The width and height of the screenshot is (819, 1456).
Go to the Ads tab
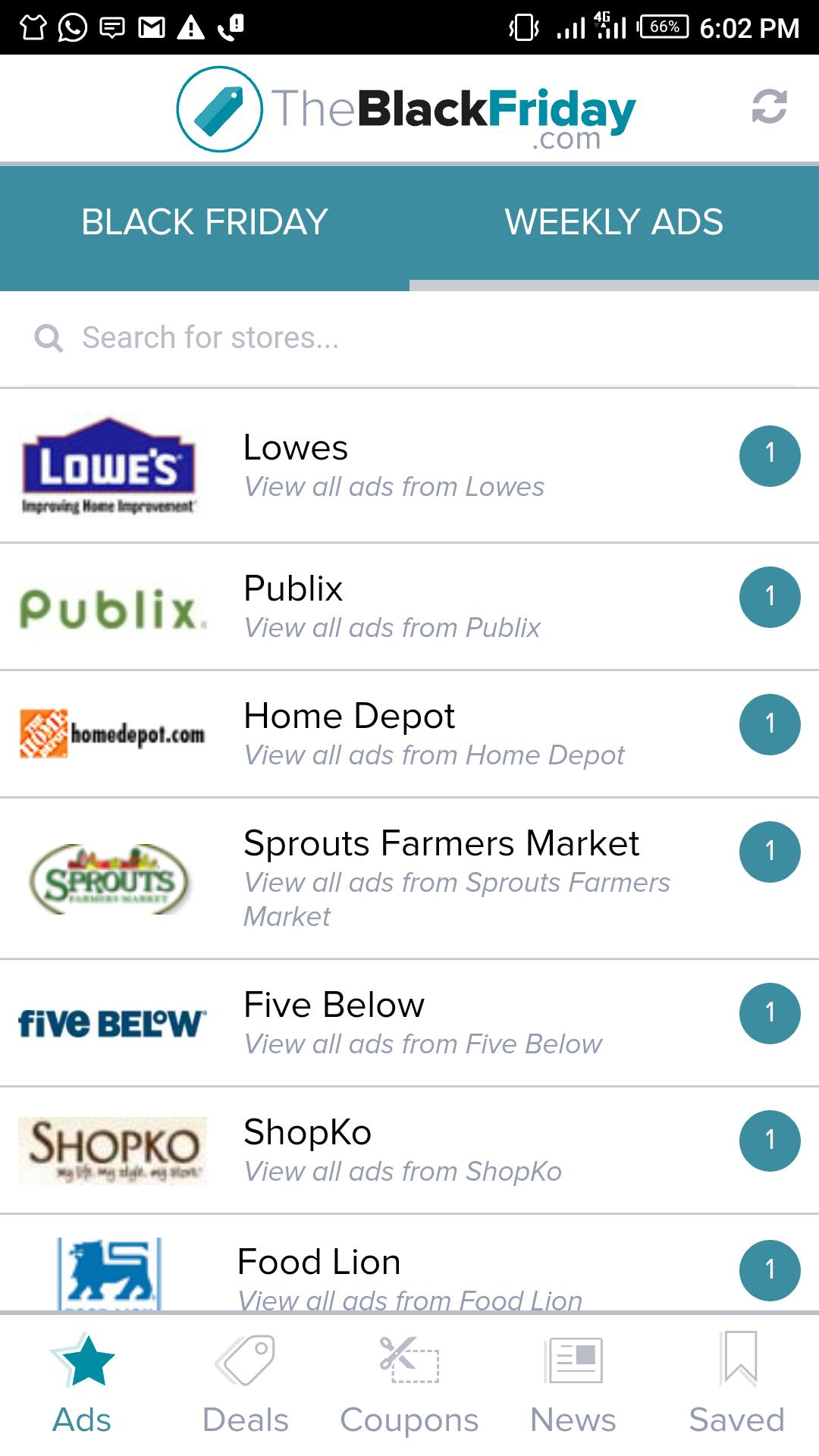82,1385
